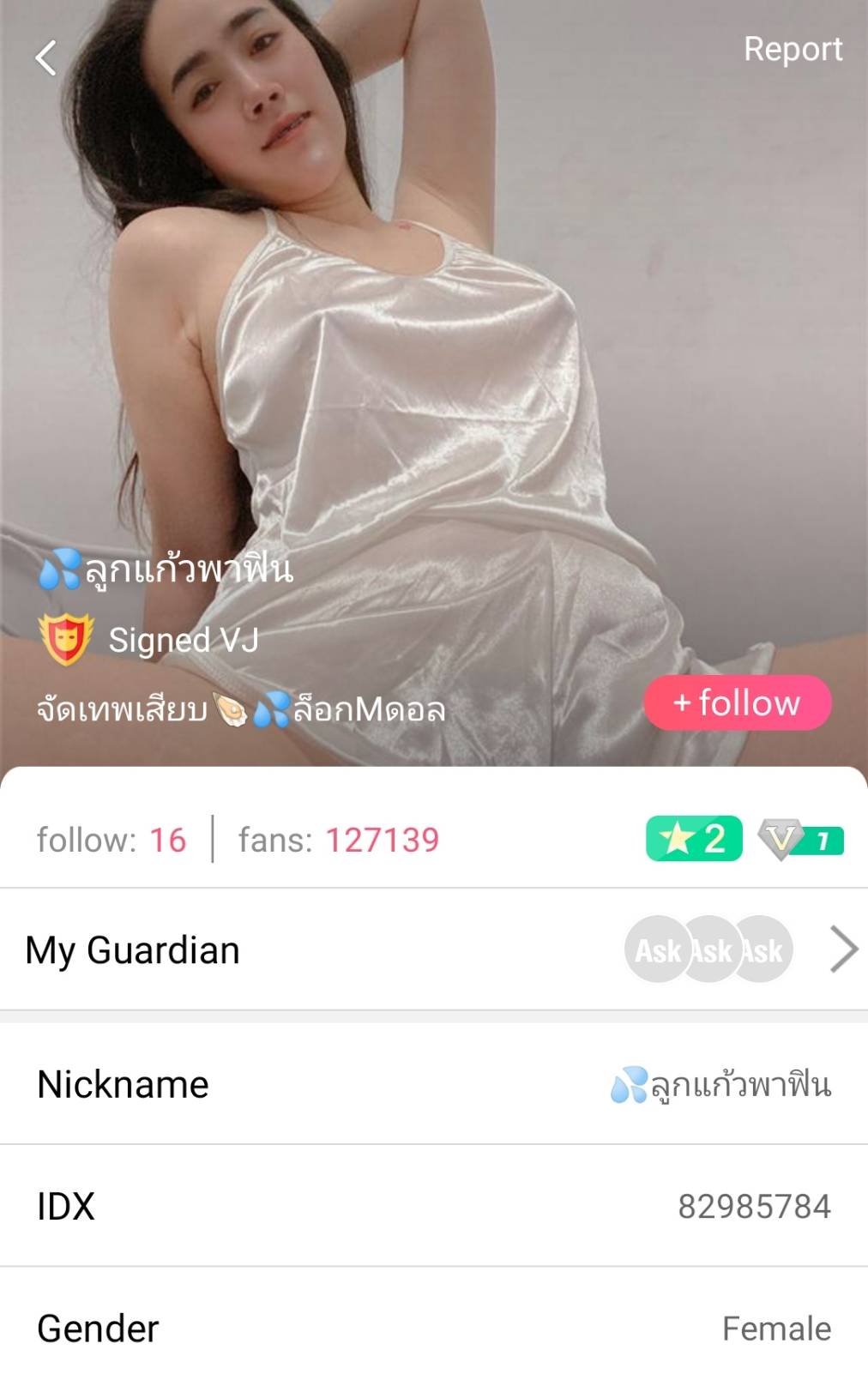The width and height of the screenshot is (868, 1386).
Task: Go back using the top arrow
Action: (x=45, y=58)
